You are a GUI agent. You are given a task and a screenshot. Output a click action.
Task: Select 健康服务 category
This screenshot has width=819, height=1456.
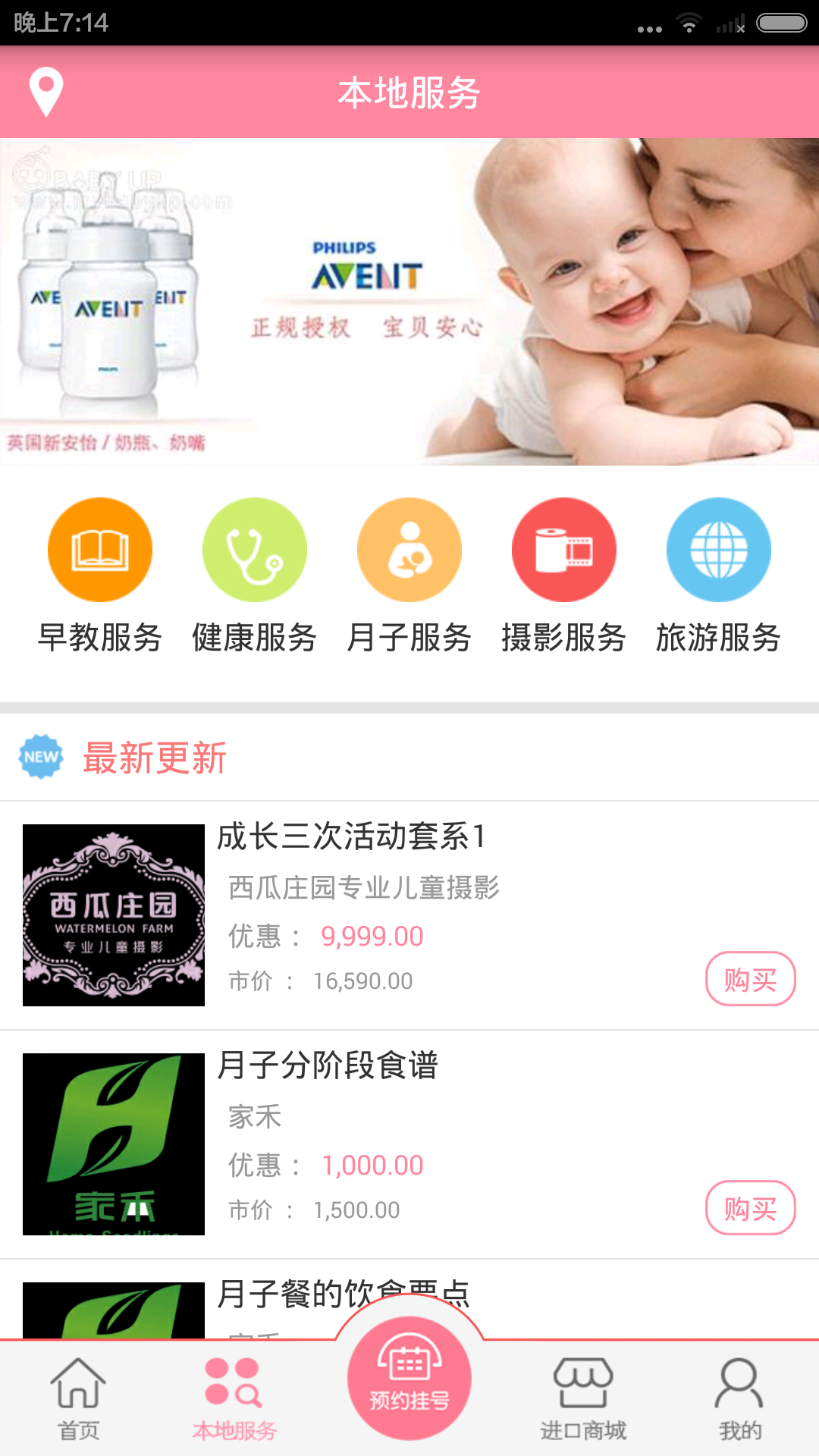[x=255, y=576]
